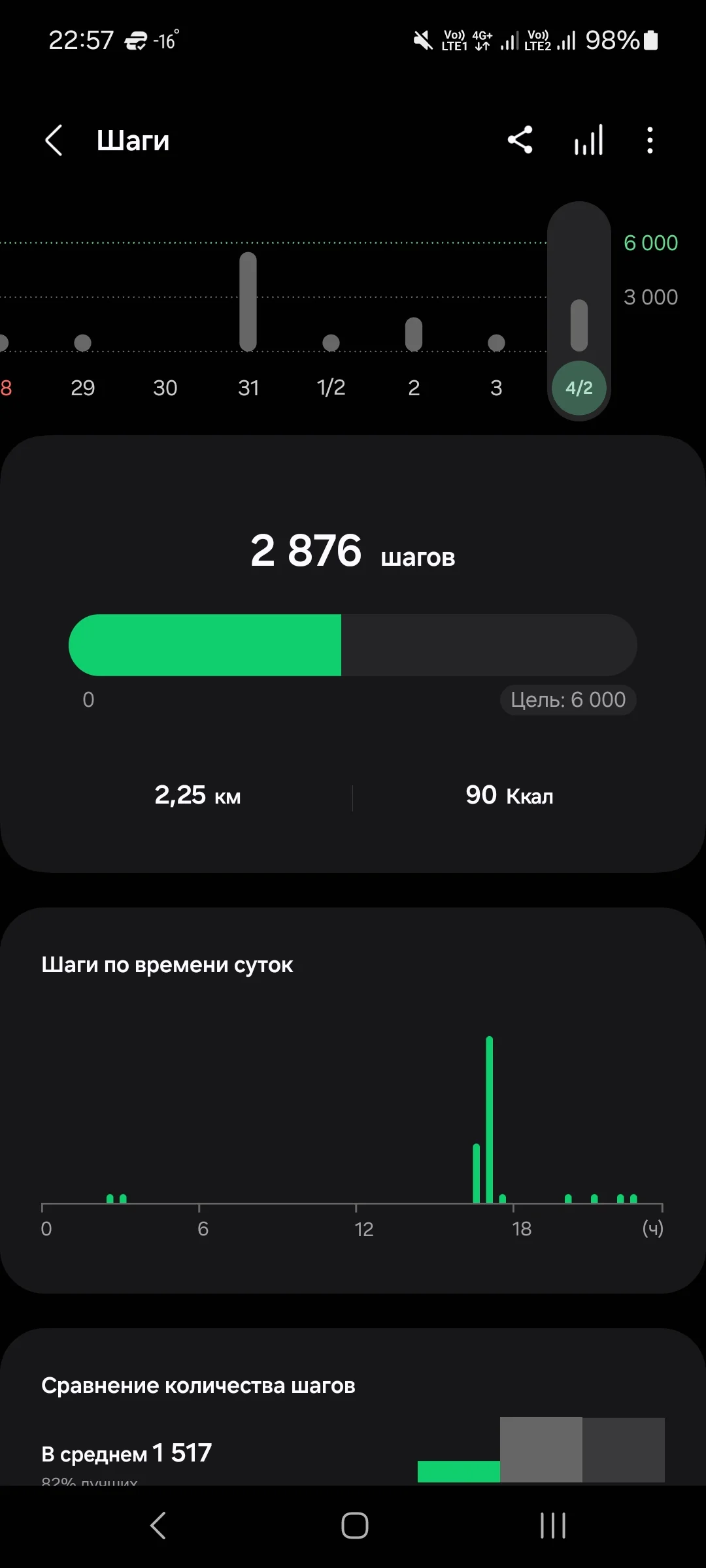The height and width of the screenshot is (1568, 706).
Task: Share the step count
Action: point(520,140)
